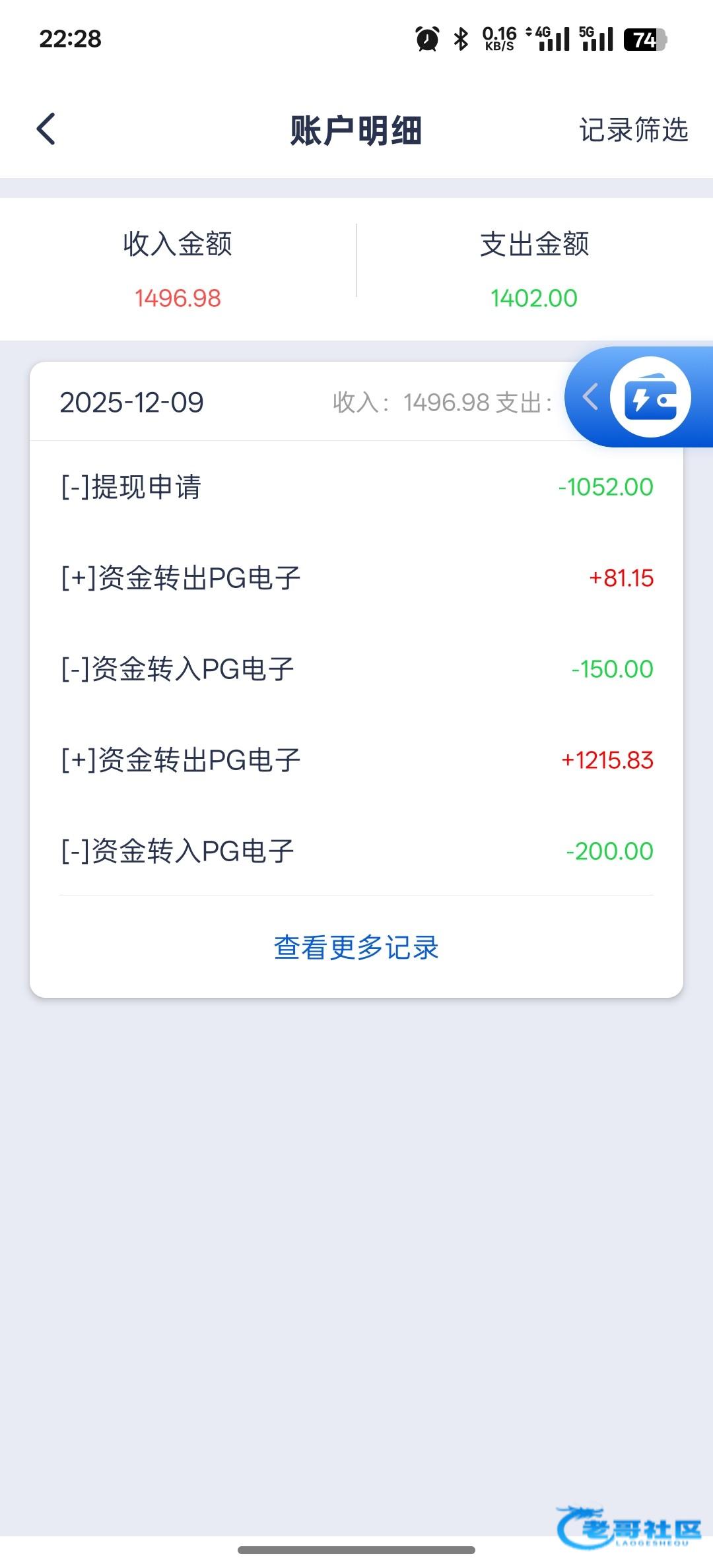
Task: Open the 资金转入PG电子 -200.00 record
Action: pyautogui.click(x=356, y=851)
